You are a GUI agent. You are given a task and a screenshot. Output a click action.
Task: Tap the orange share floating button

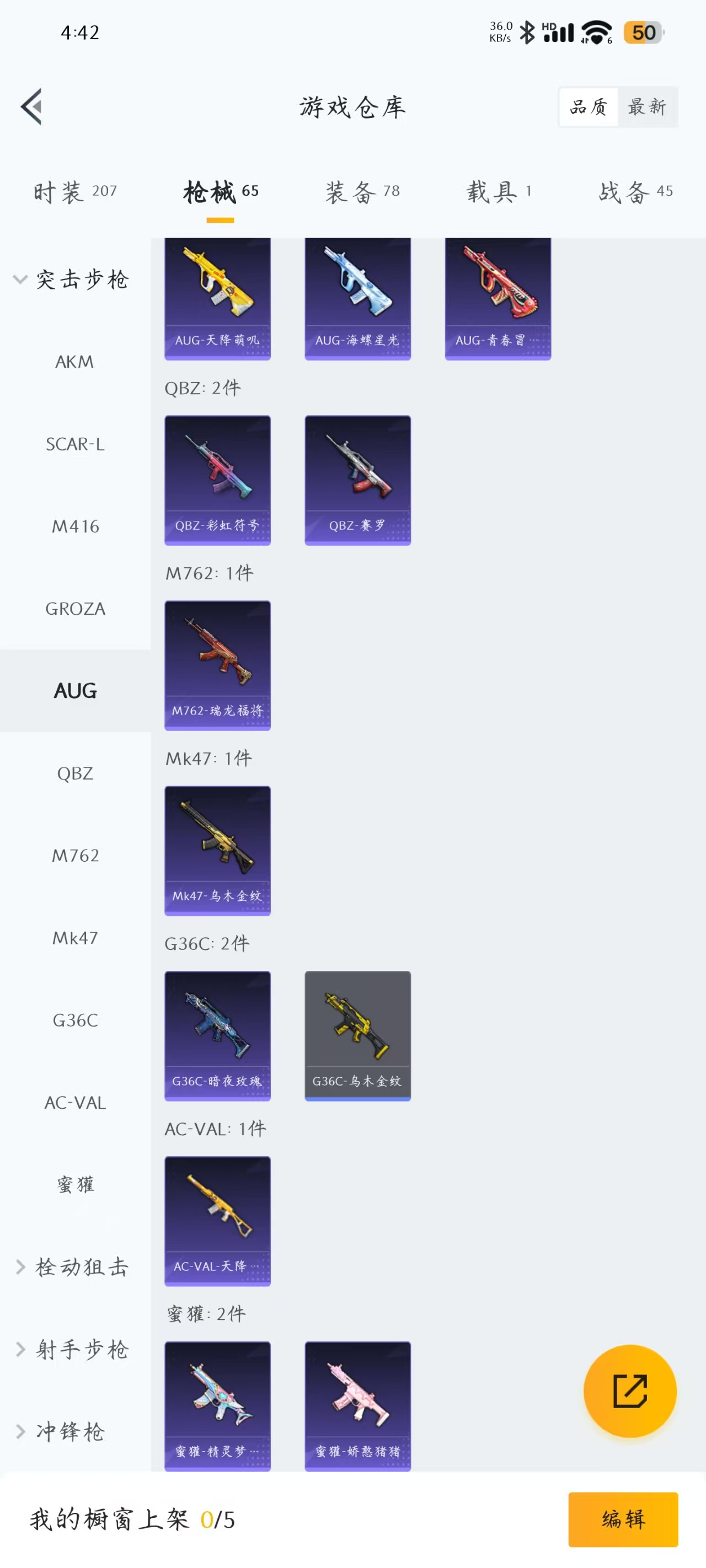[x=629, y=1390]
